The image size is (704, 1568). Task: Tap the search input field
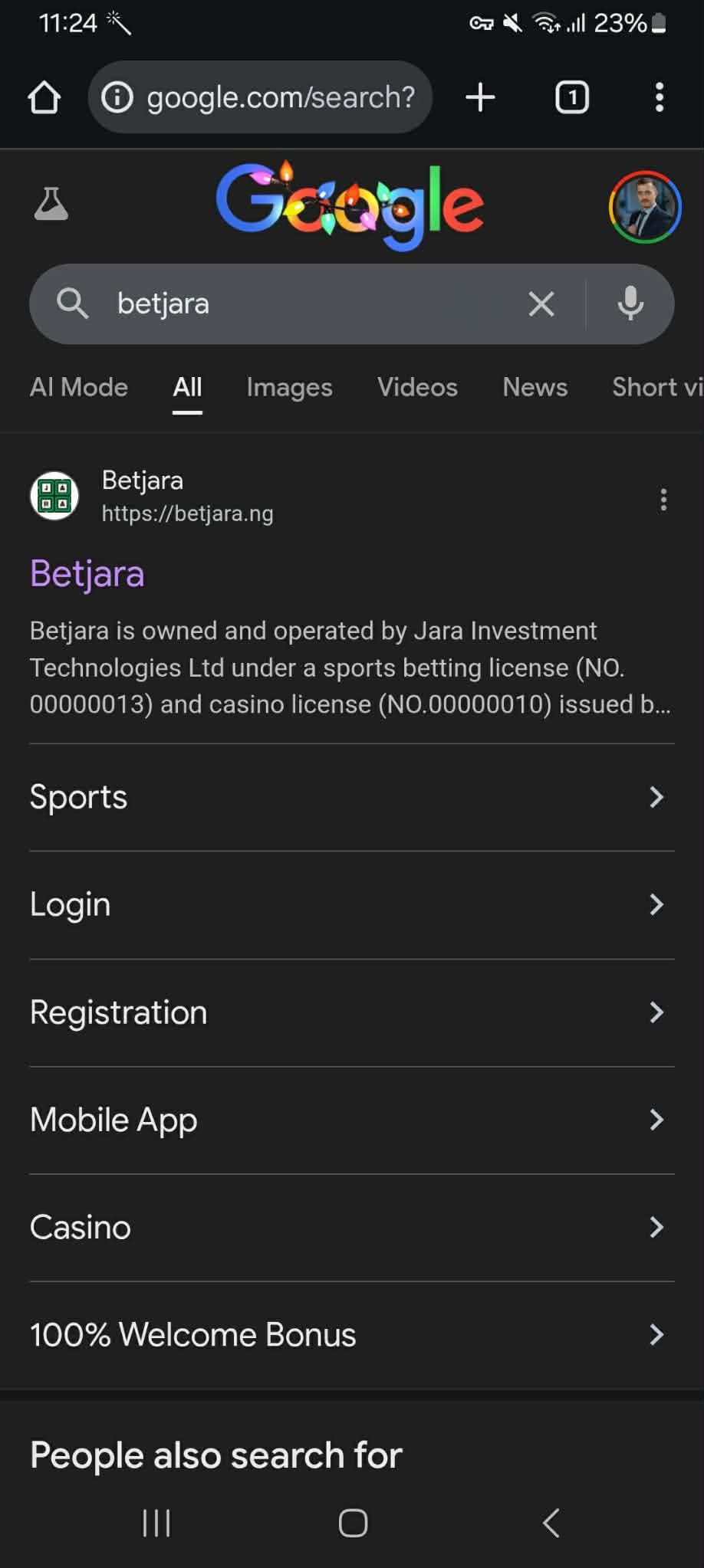[x=307, y=303]
